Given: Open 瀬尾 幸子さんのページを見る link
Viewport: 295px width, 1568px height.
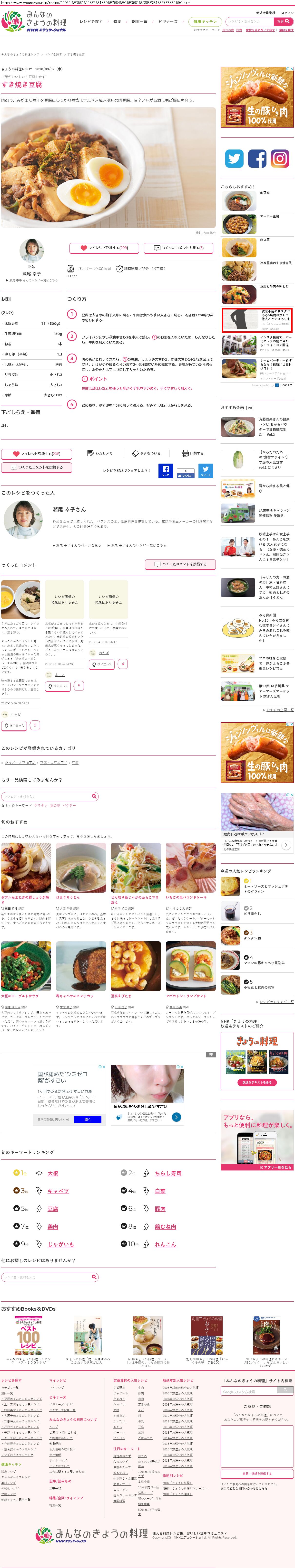Looking at the screenshot, I should (78, 545).
